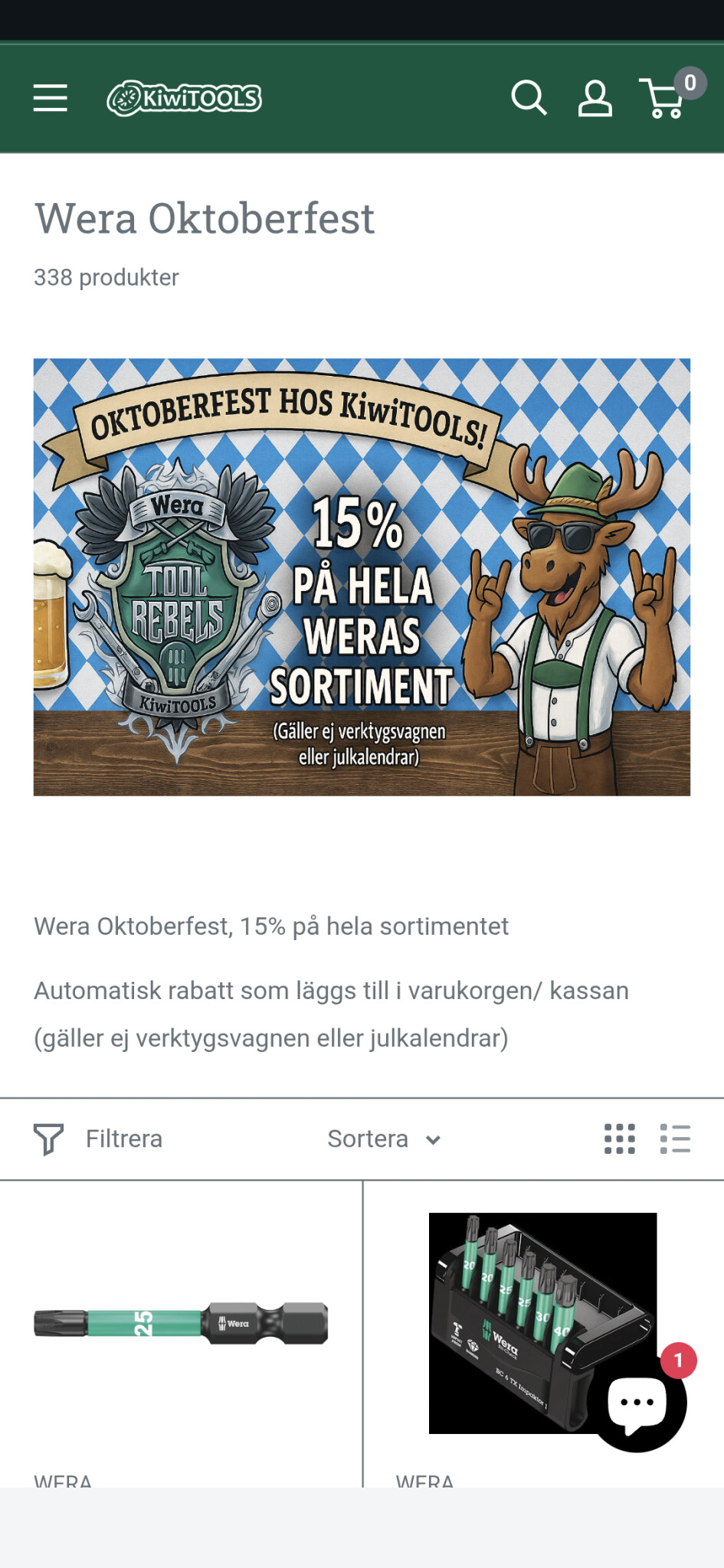The height and width of the screenshot is (1568, 724).
Task: Open the search icon
Action: pyautogui.click(x=529, y=98)
